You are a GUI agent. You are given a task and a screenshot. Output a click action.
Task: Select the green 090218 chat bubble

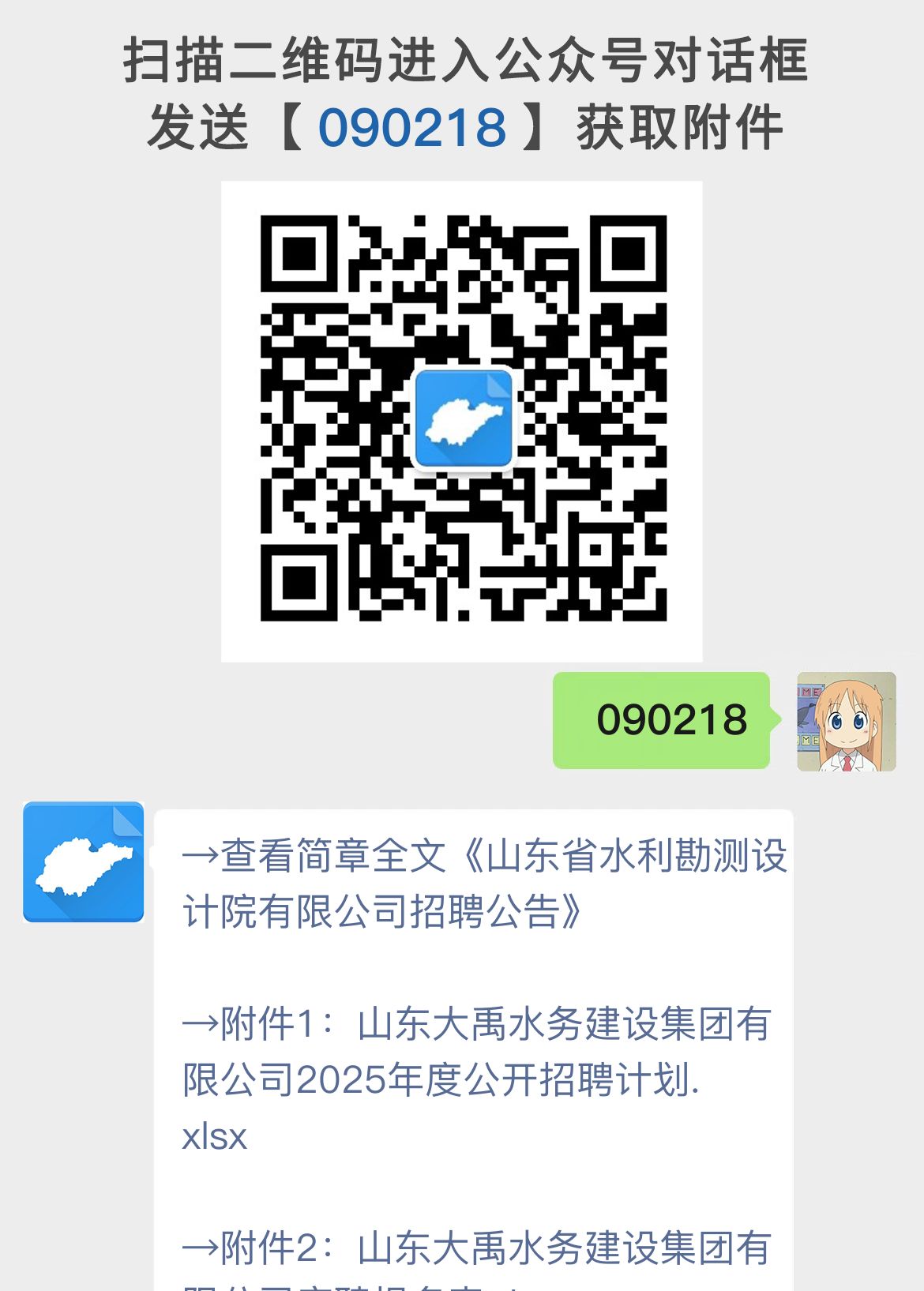(662, 720)
